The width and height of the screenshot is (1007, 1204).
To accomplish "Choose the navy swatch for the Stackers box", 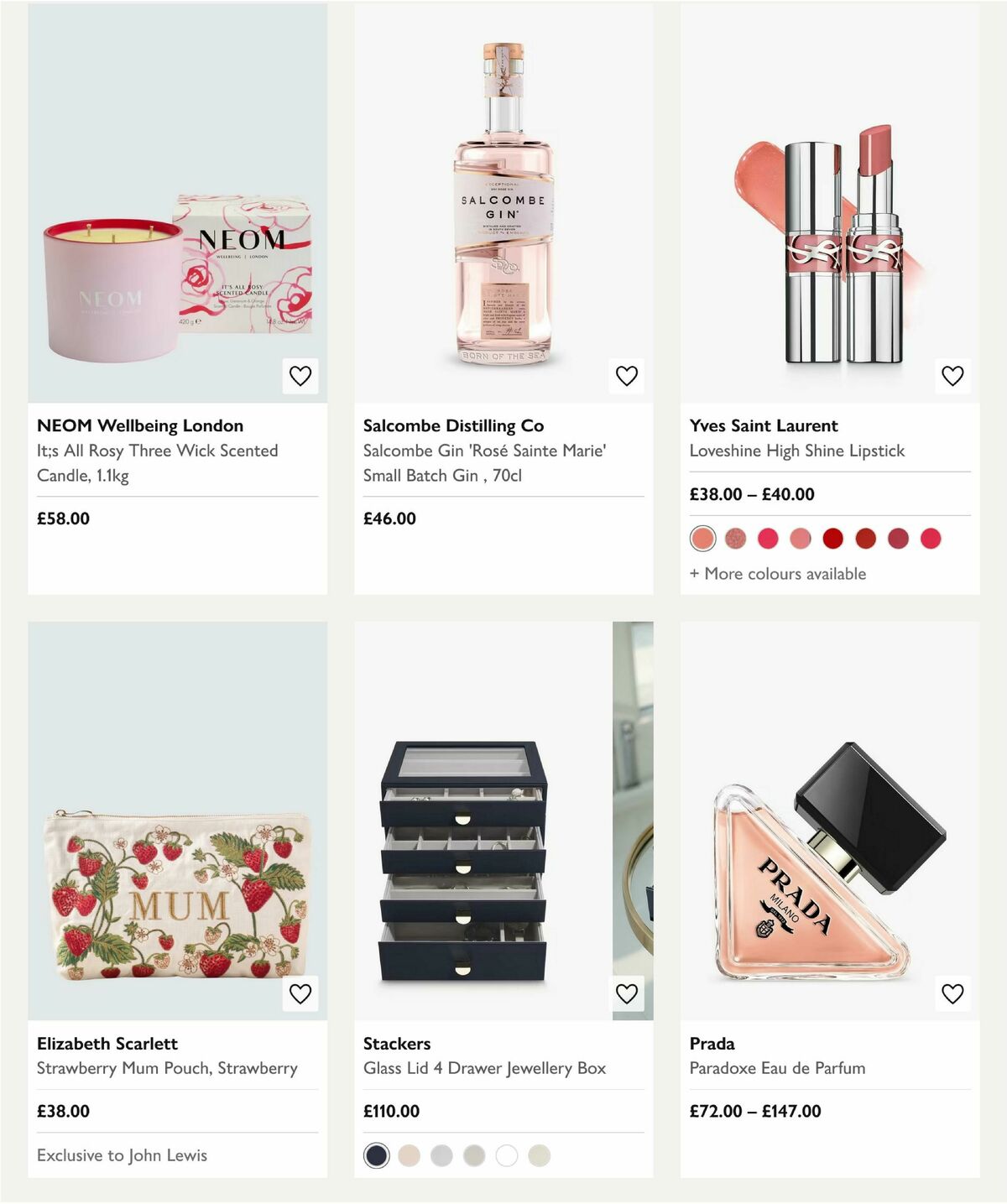I will pos(378,1155).
